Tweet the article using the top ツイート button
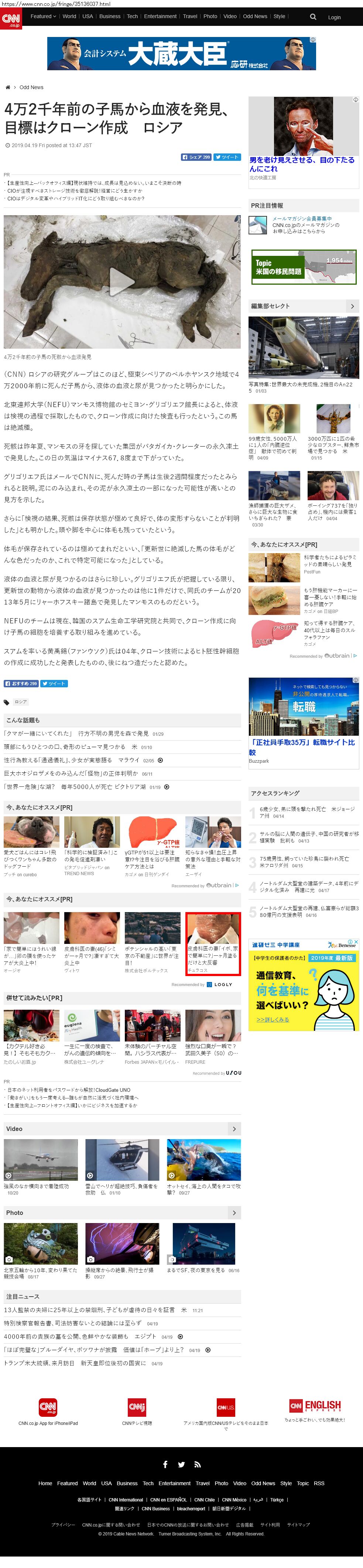Viewport: 363px width, 1568px height. 227,157
